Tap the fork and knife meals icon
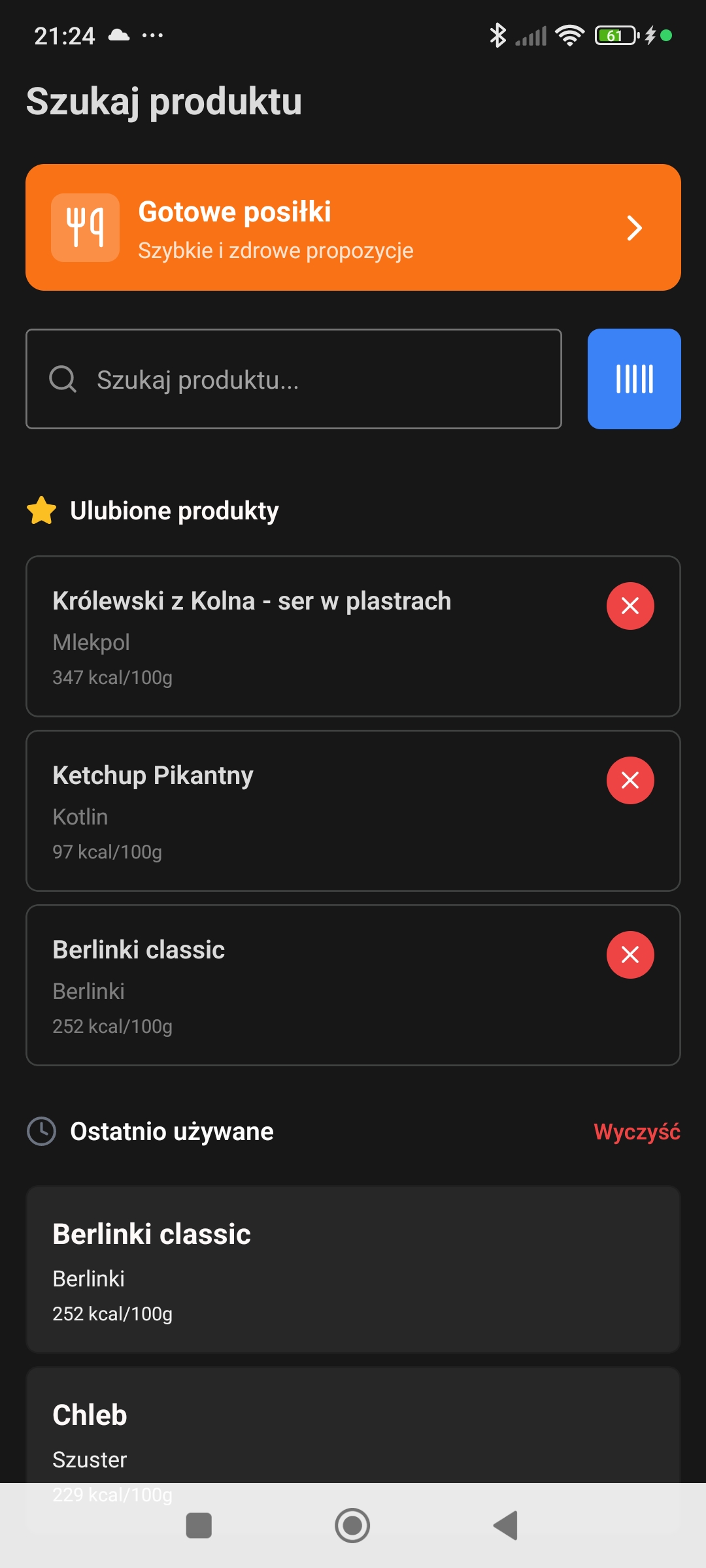706x1568 pixels. pos(85,227)
